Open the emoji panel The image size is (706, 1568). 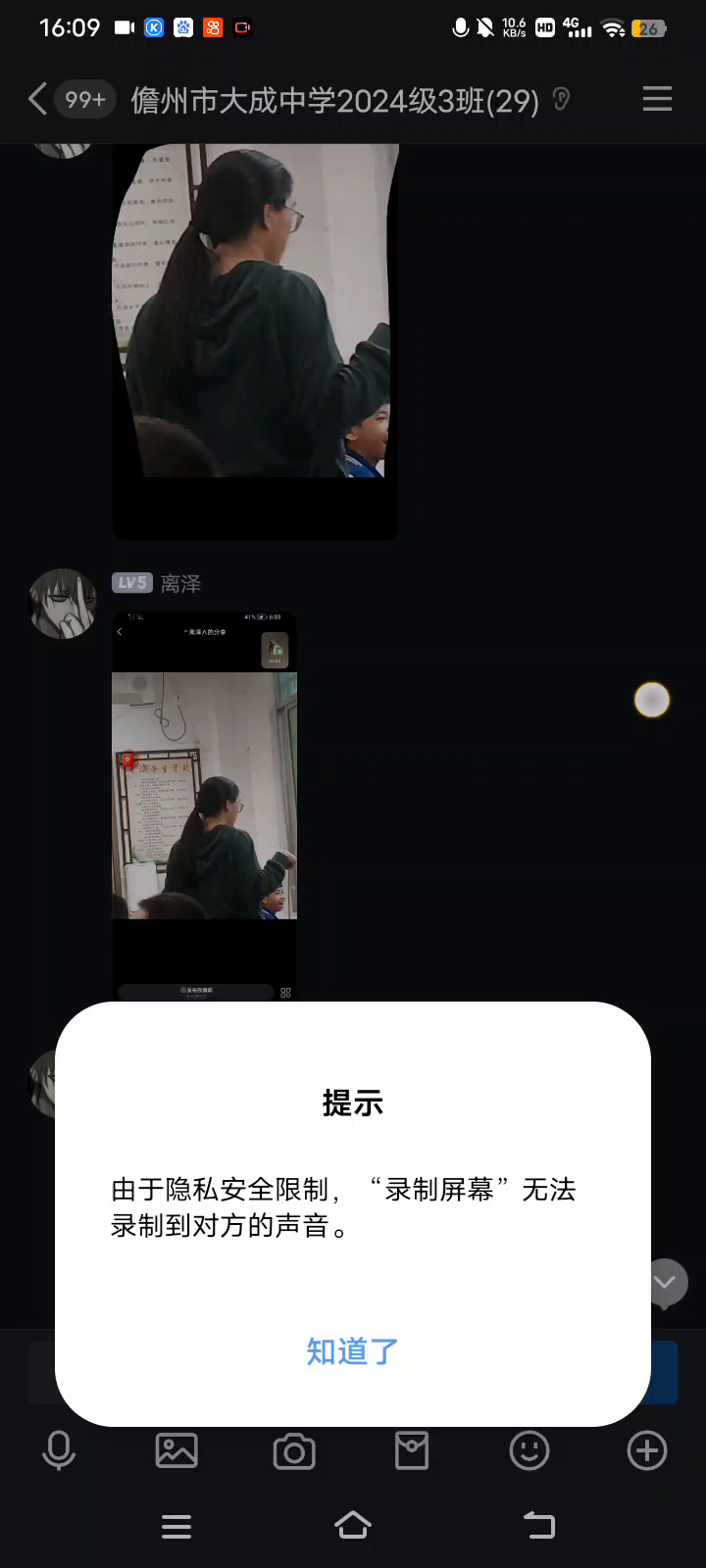(529, 1451)
